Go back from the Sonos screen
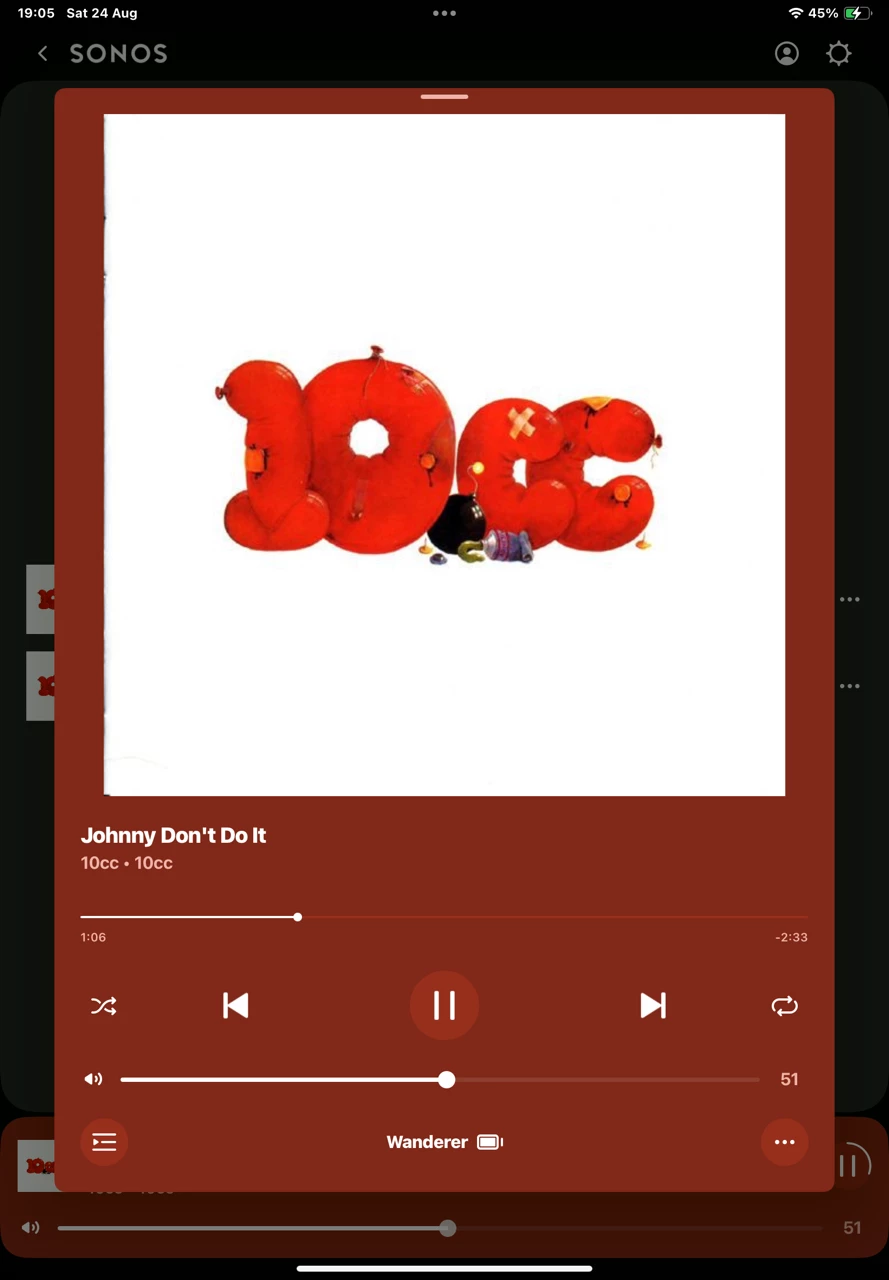 coord(43,54)
